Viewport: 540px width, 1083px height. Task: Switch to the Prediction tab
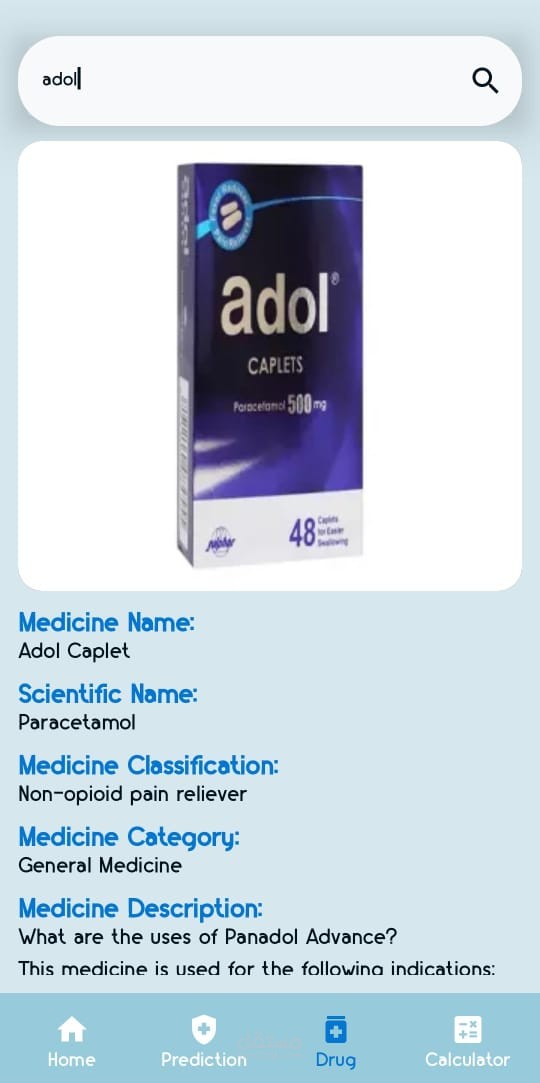pyautogui.click(x=204, y=1042)
